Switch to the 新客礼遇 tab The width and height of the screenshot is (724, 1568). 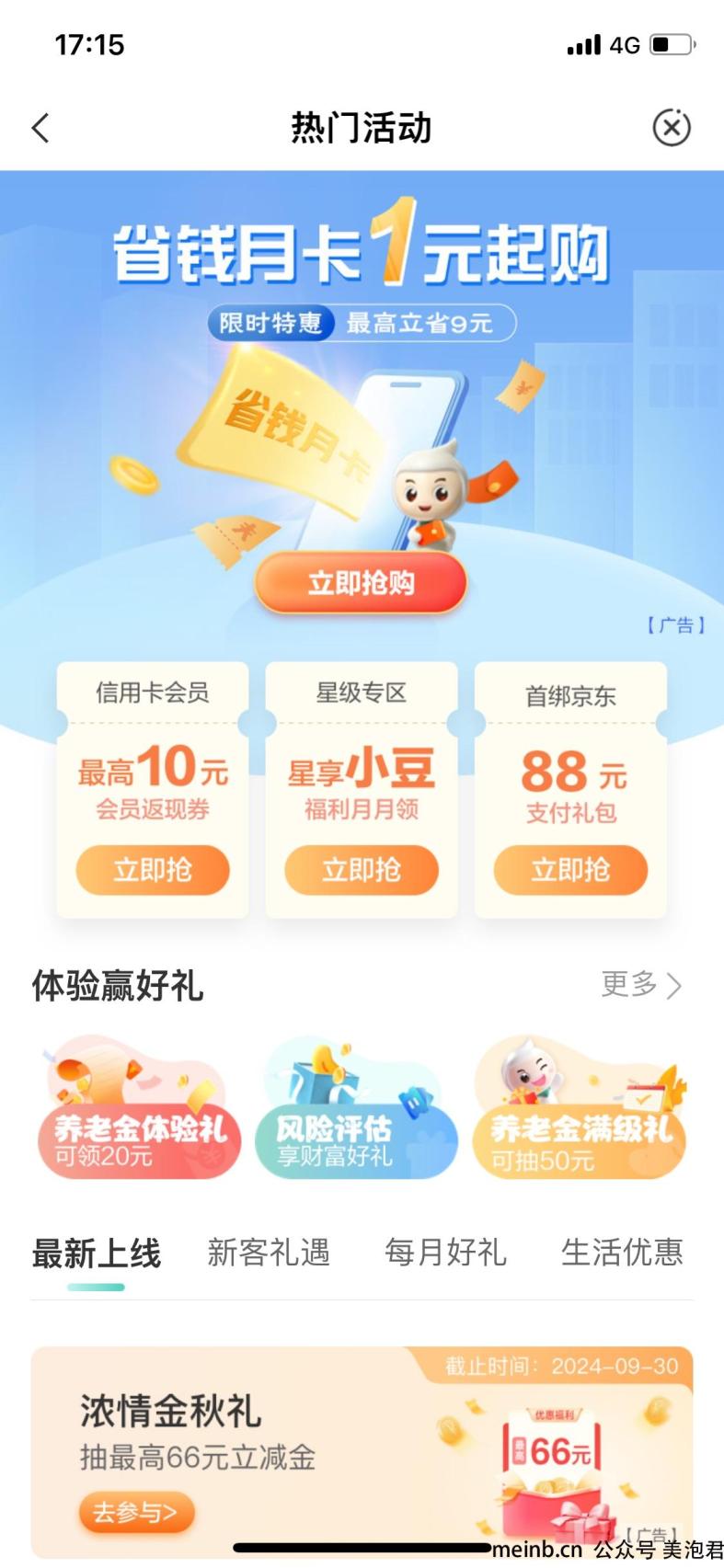pyautogui.click(x=269, y=1253)
